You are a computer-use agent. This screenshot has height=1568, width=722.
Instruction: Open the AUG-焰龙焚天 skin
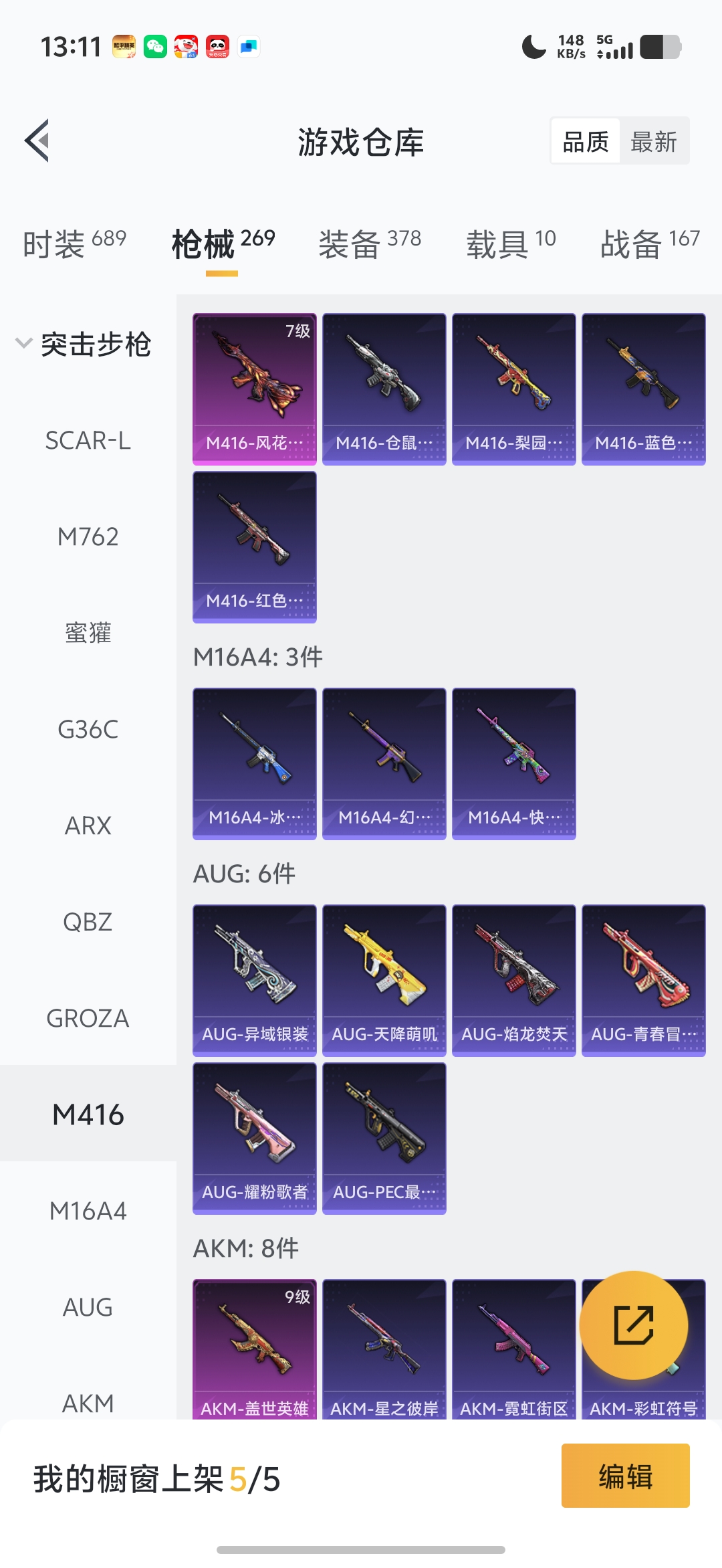tap(514, 981)
